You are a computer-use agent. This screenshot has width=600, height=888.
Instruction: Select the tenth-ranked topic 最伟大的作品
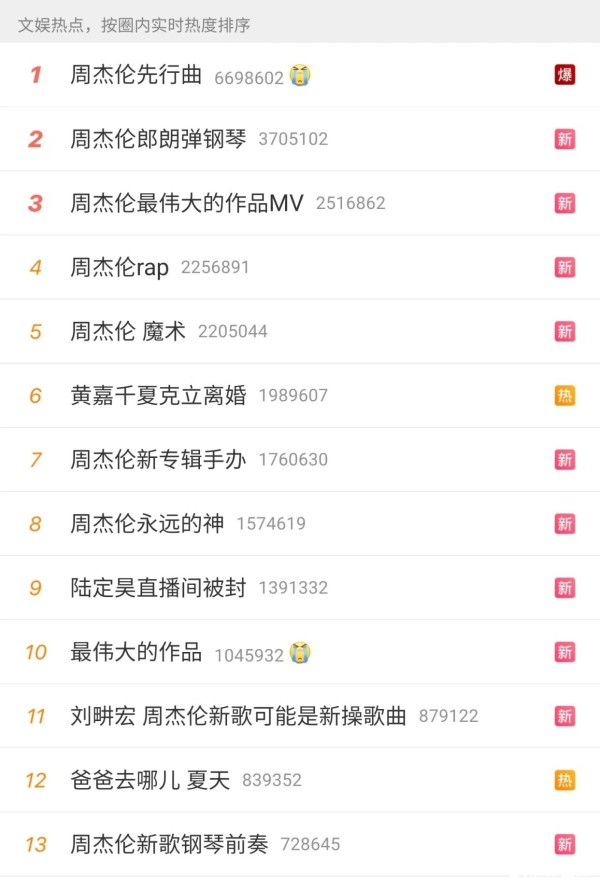(x=136, y=652)
